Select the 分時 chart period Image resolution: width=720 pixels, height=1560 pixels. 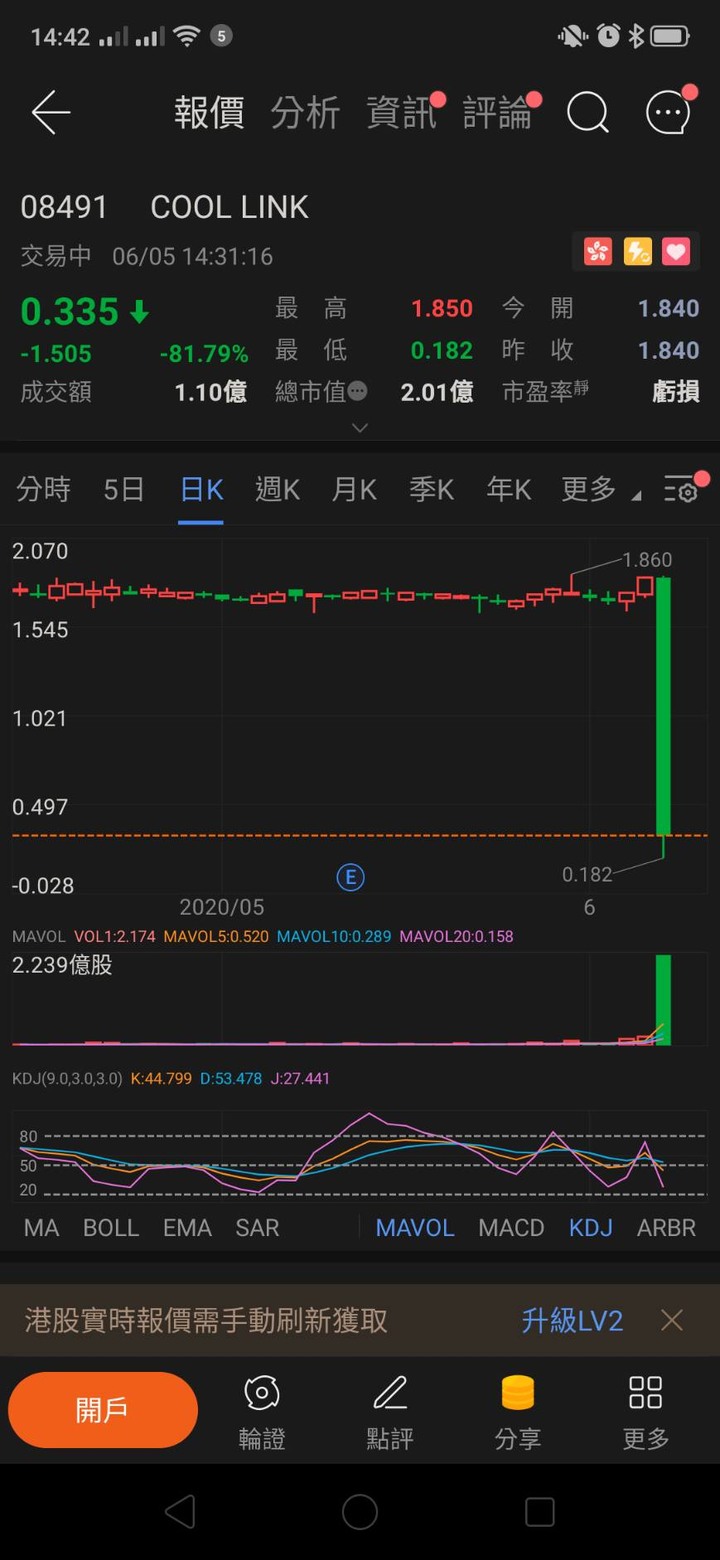[x=44, y=489]
